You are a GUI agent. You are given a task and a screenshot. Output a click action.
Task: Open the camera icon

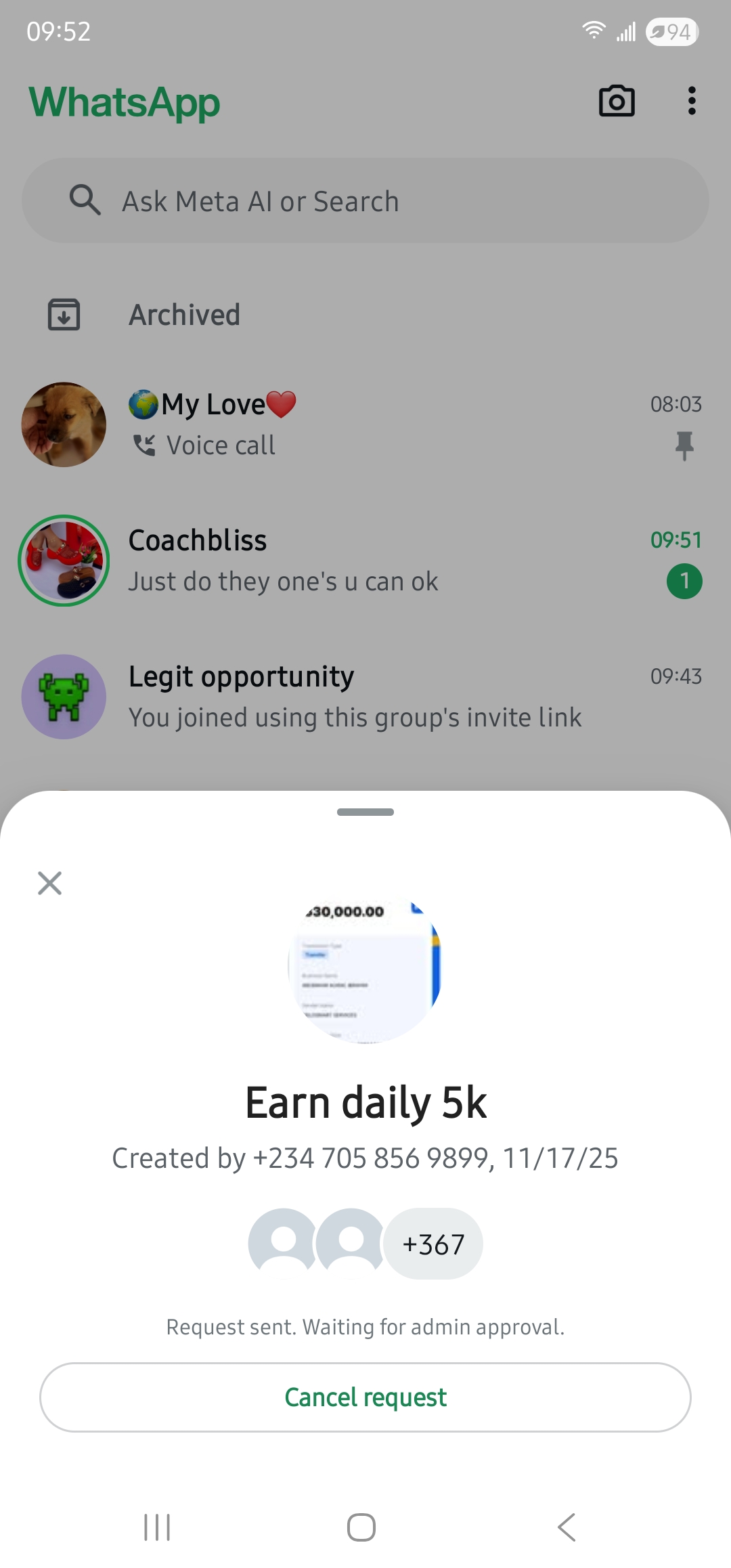617,102
